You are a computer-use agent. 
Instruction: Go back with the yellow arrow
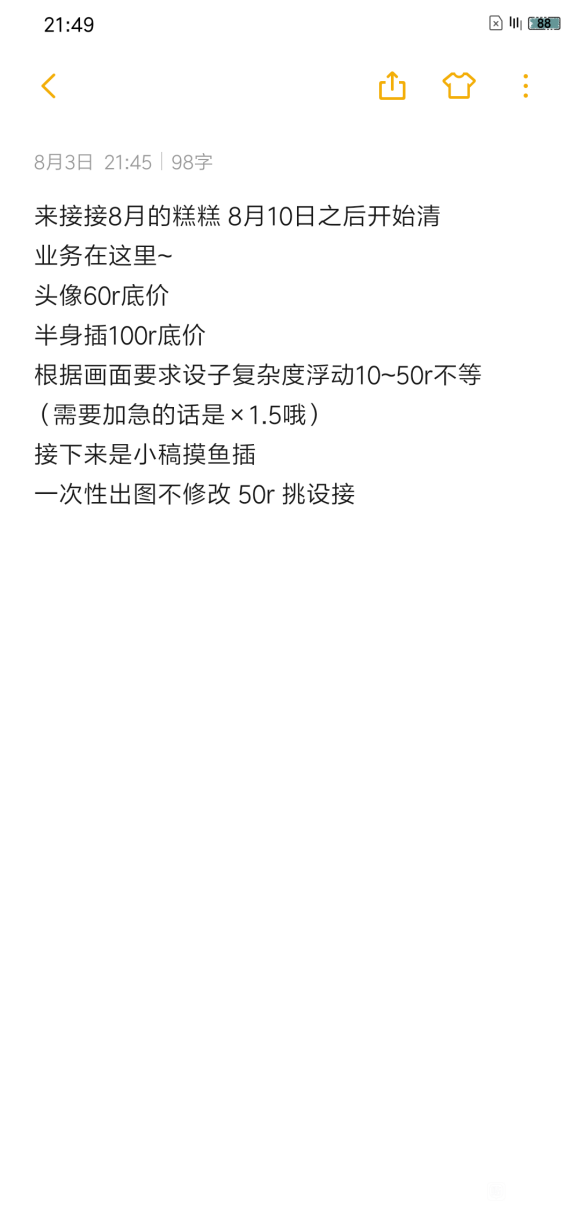pyautogui.click(x=48, y=86)
